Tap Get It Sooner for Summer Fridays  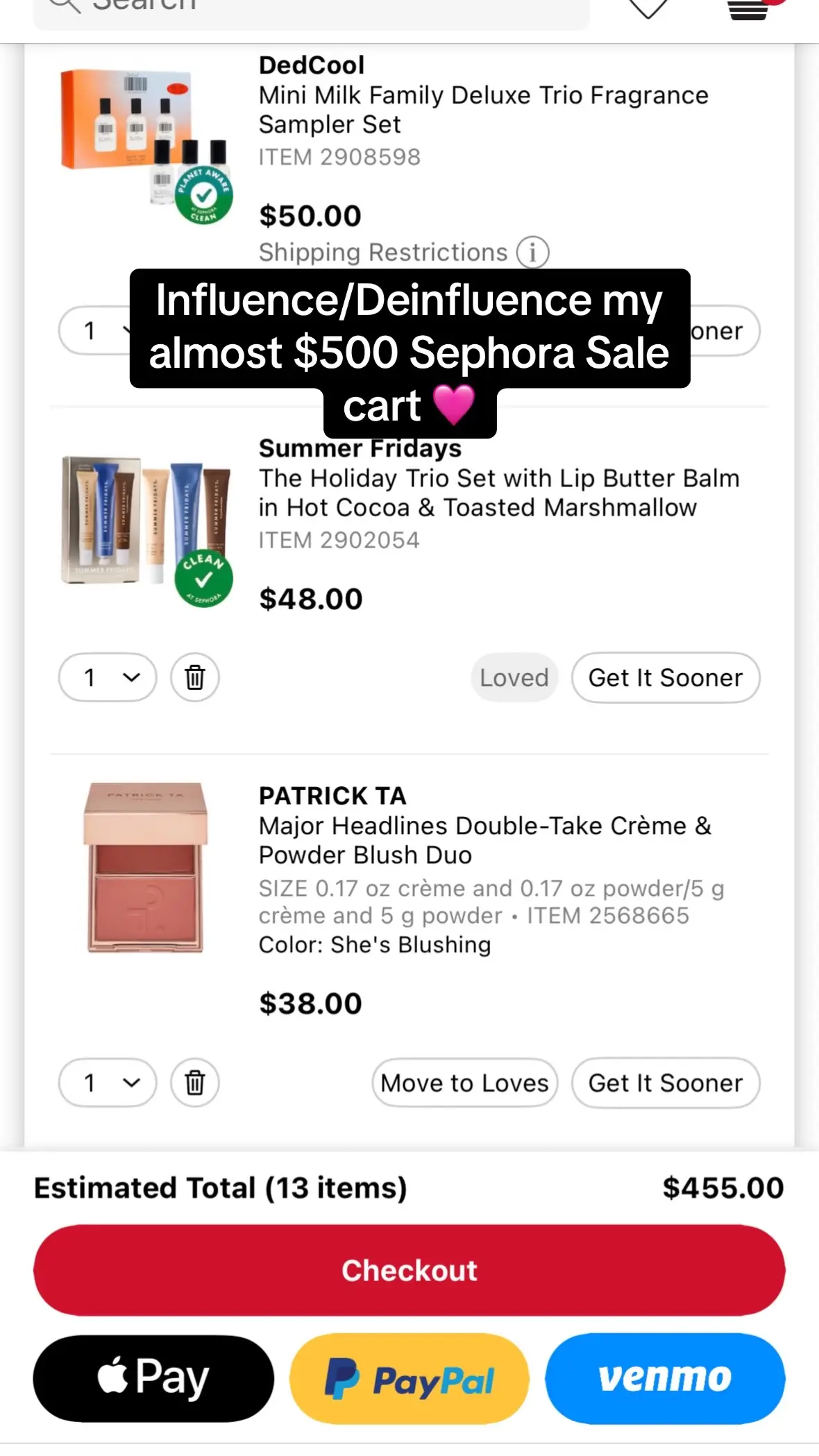pos(665,677)
